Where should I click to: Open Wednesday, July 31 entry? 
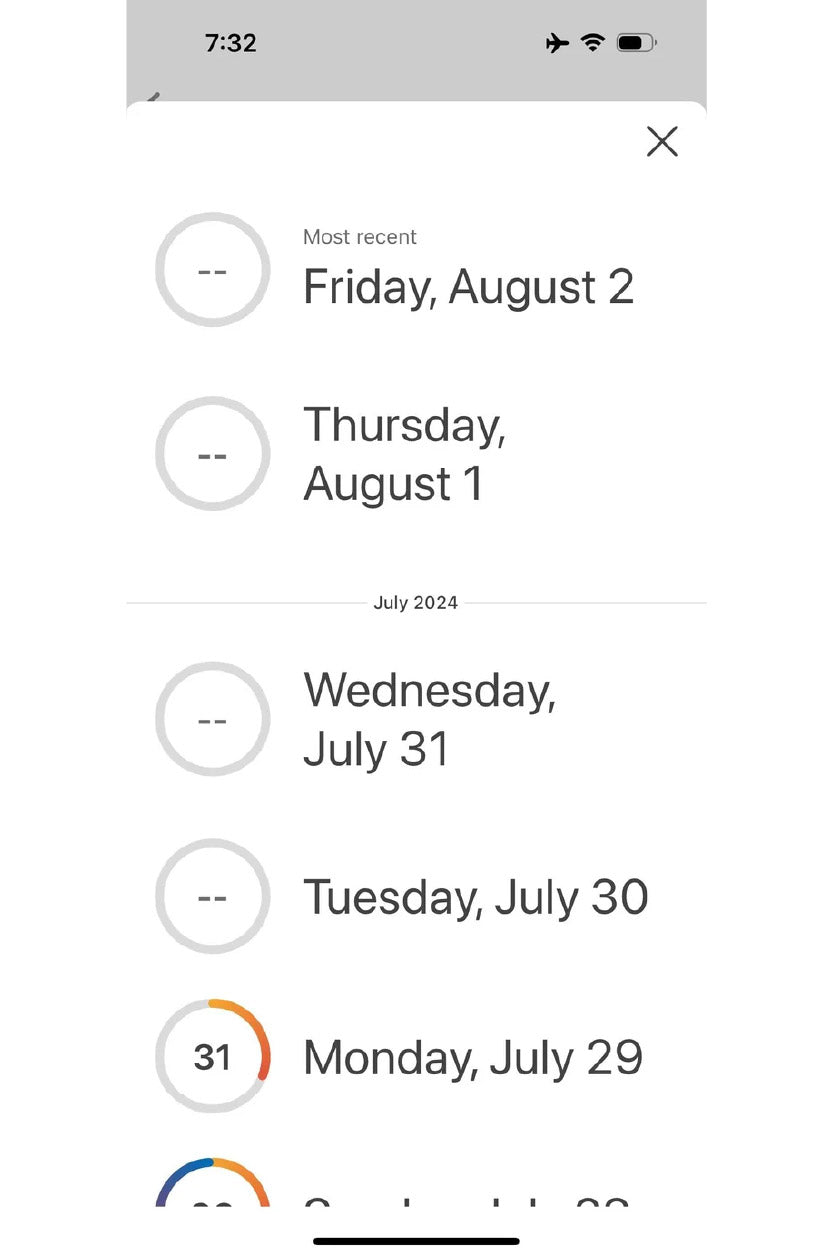point(428,719)
